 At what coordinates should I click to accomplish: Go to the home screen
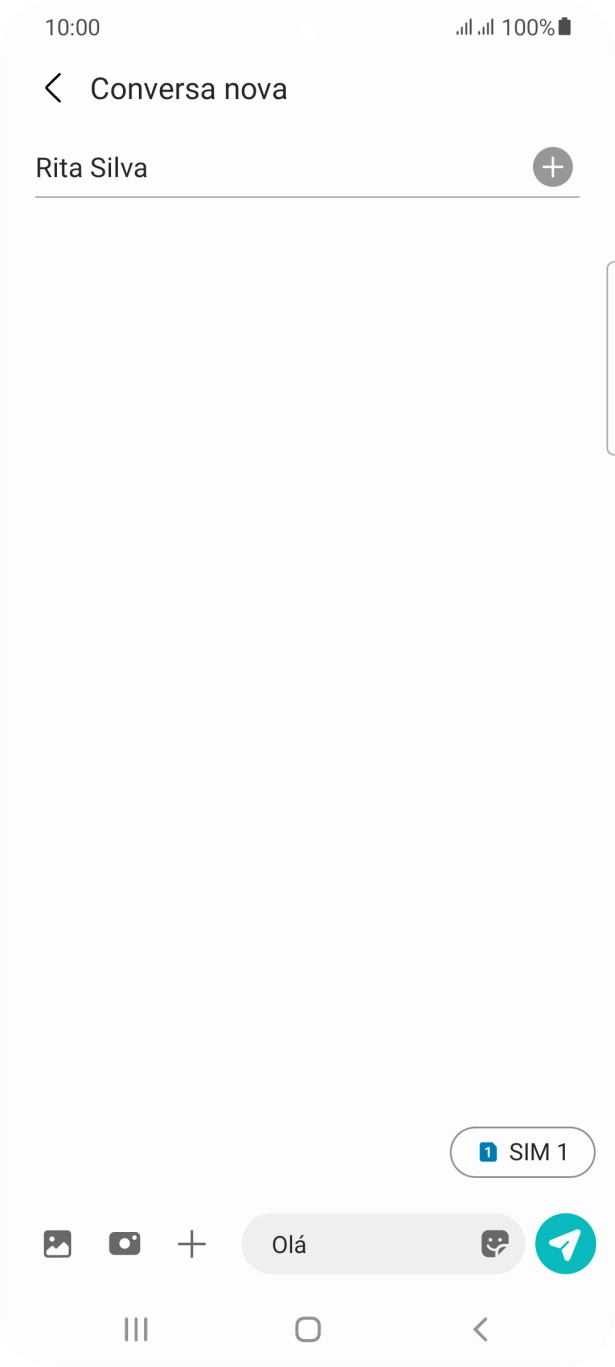(x=308, y=1328)
